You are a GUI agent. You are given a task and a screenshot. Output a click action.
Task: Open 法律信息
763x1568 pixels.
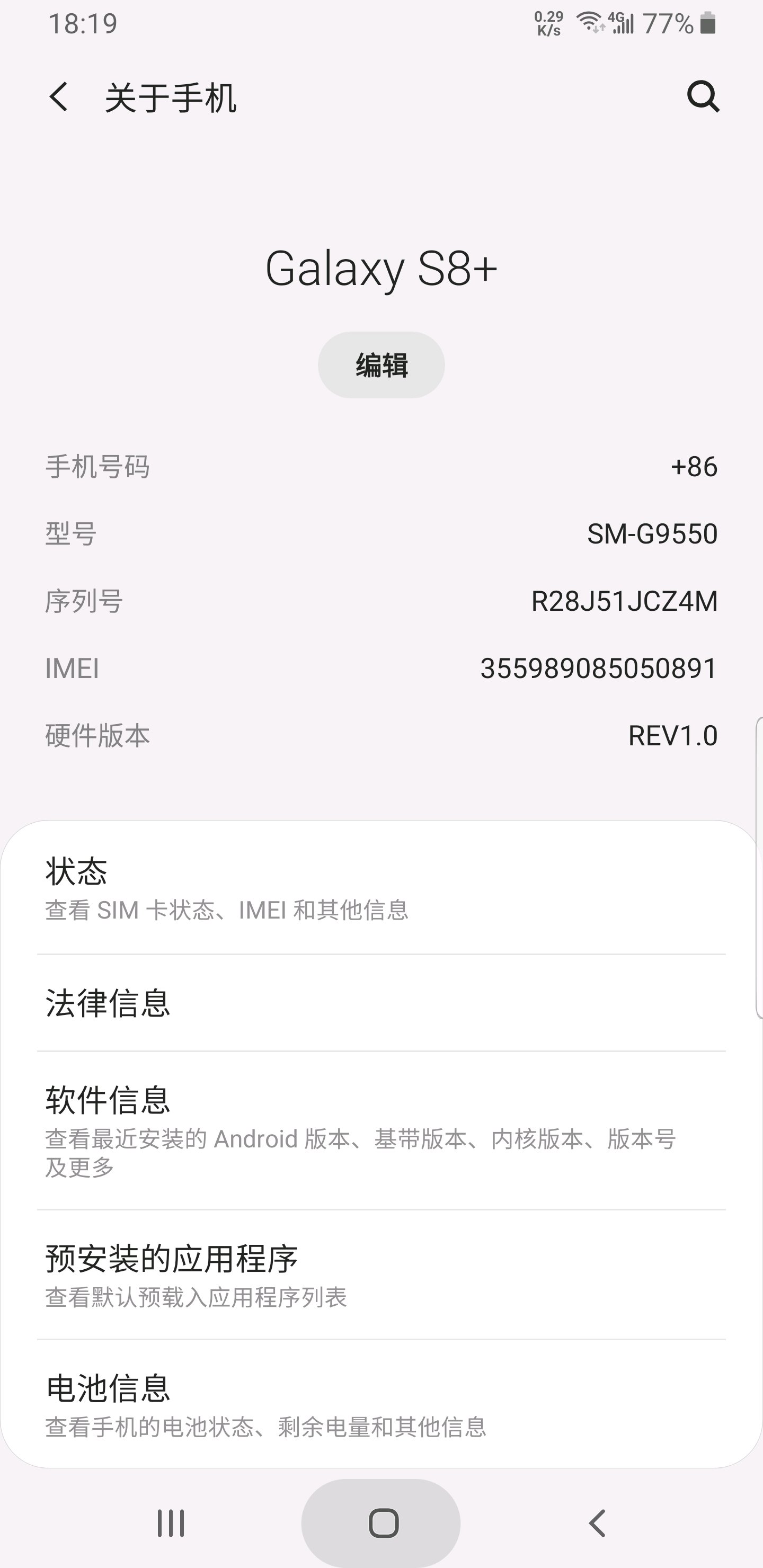click(381, 1003)
